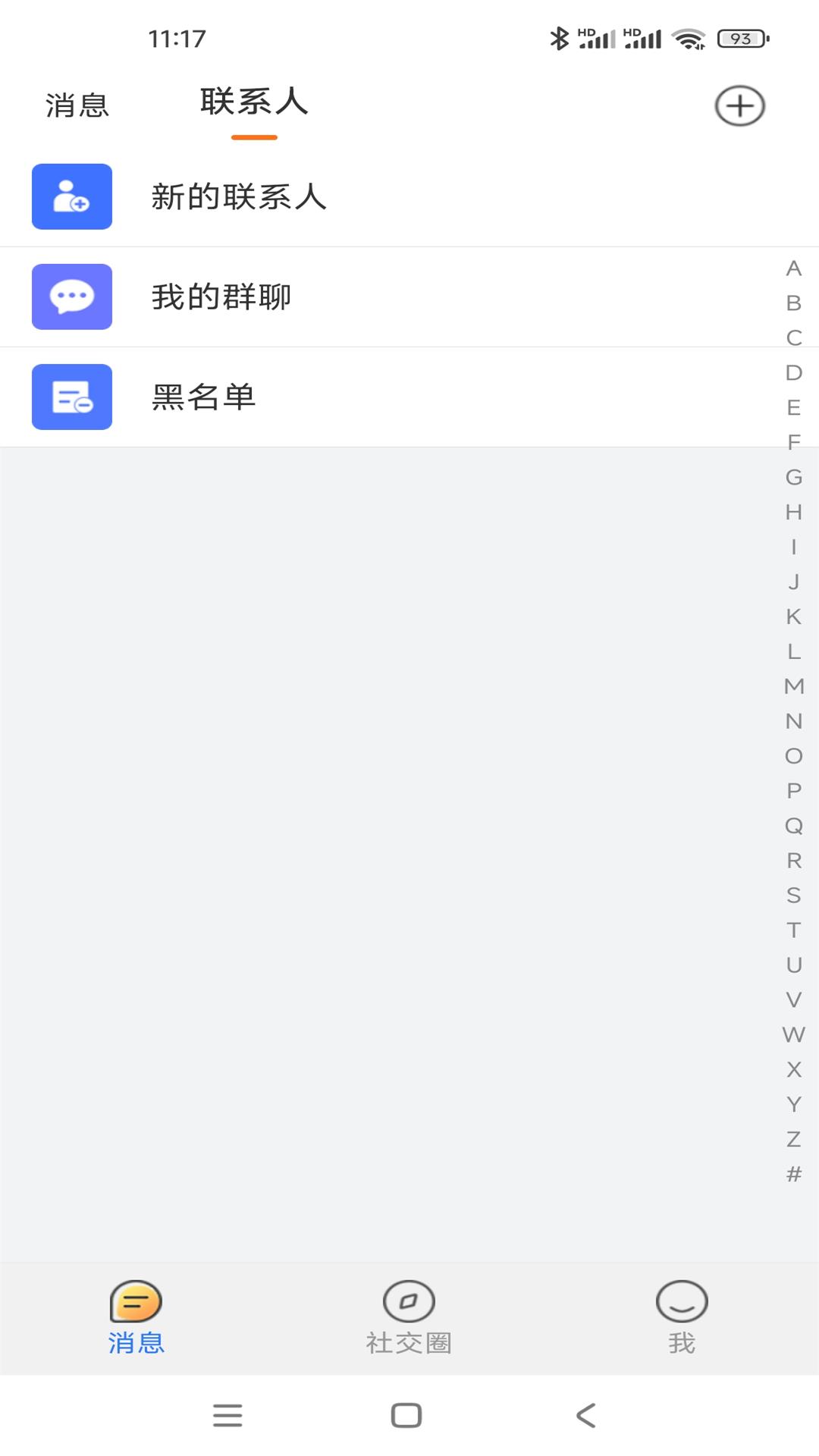Jump to letter A in the index
The width and height of the screenshot is (819, 1456).
(793, 268)
